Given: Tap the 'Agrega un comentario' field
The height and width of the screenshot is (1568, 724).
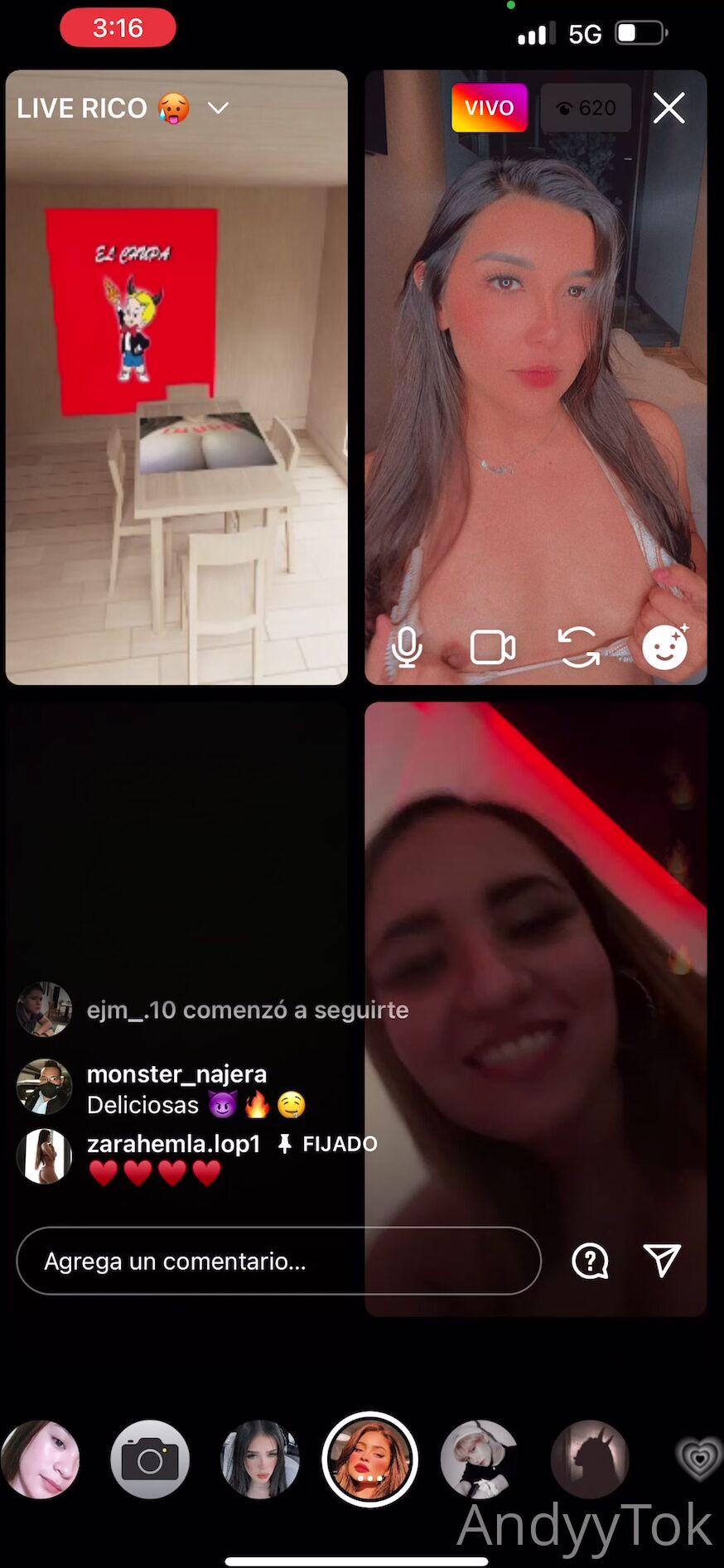Looking at the screenshot, I should (278, 1261).
